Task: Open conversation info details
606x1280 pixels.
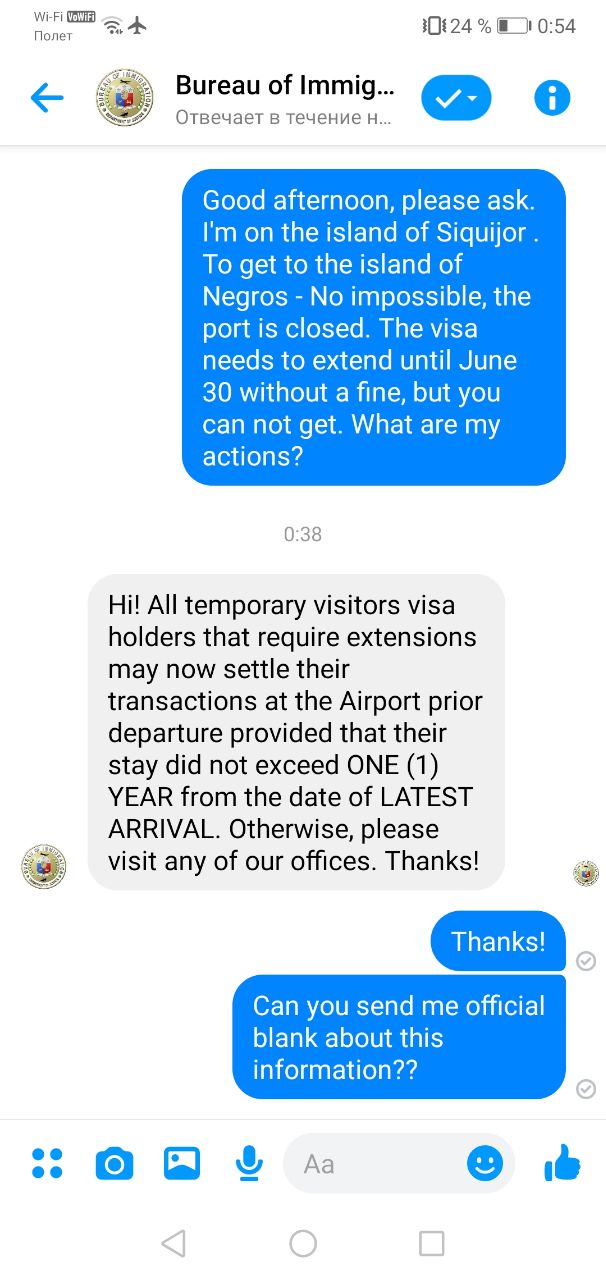Action: [x=552, y=98]
